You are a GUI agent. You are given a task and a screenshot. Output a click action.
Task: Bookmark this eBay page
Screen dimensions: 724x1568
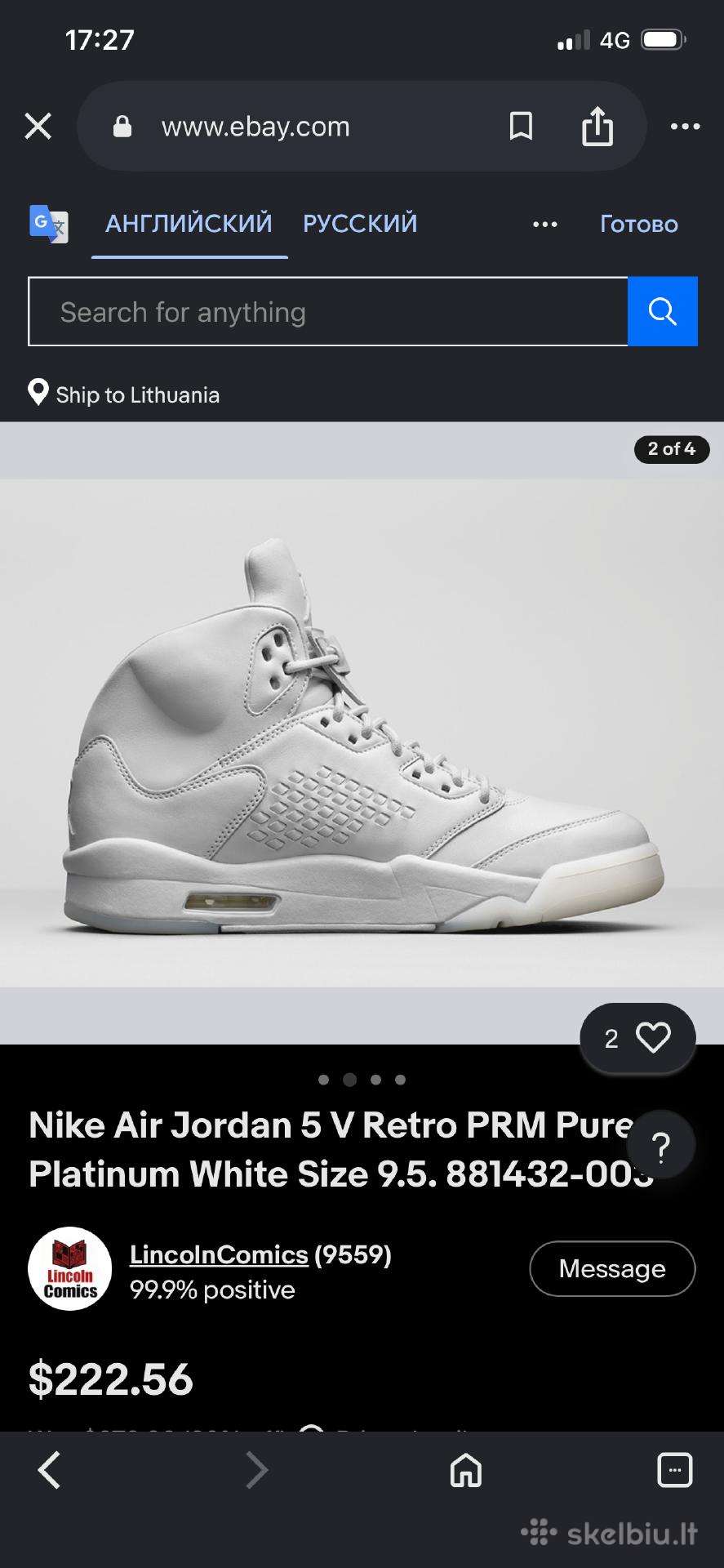(521, 127)
